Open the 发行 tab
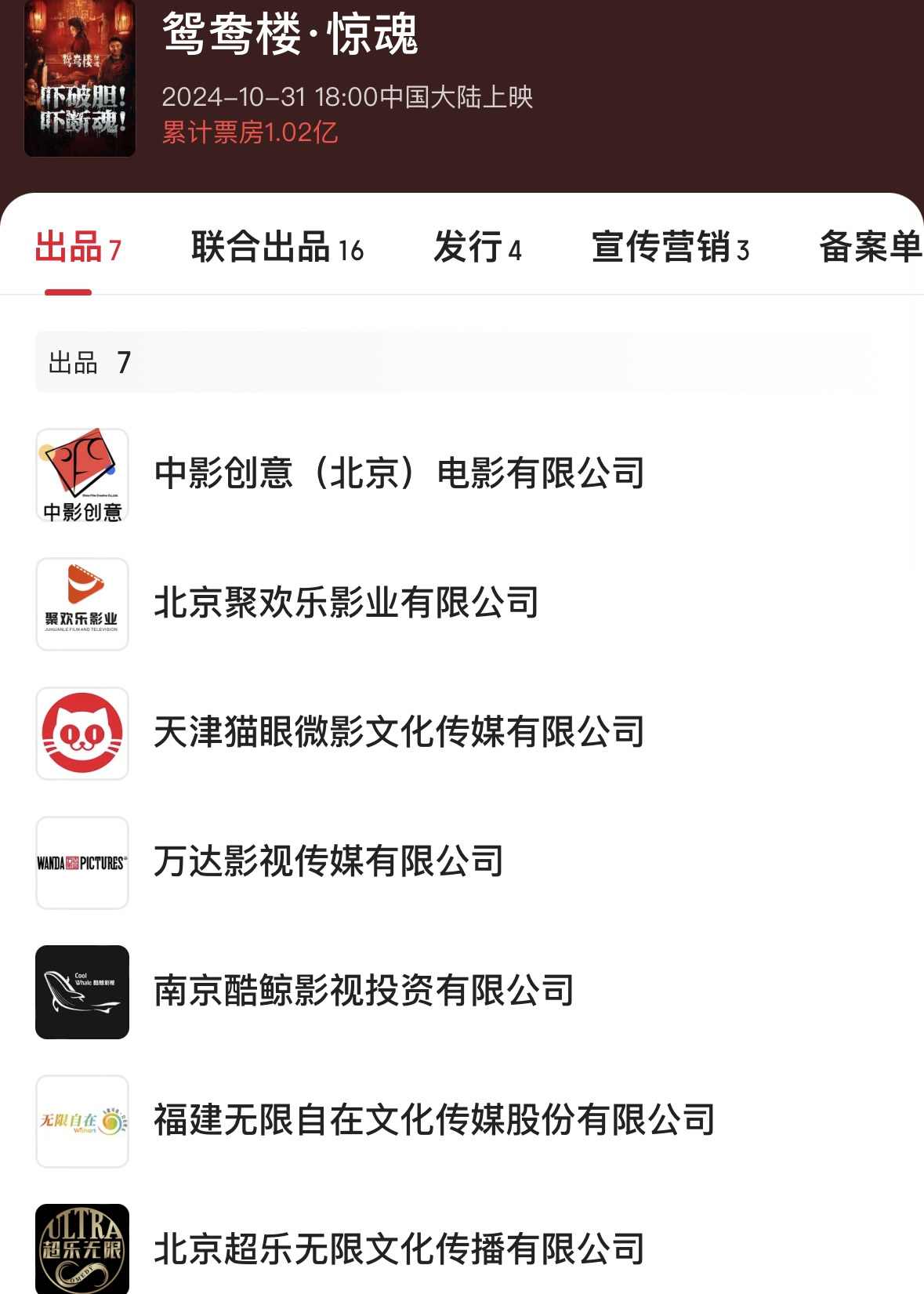 point(476,248)
